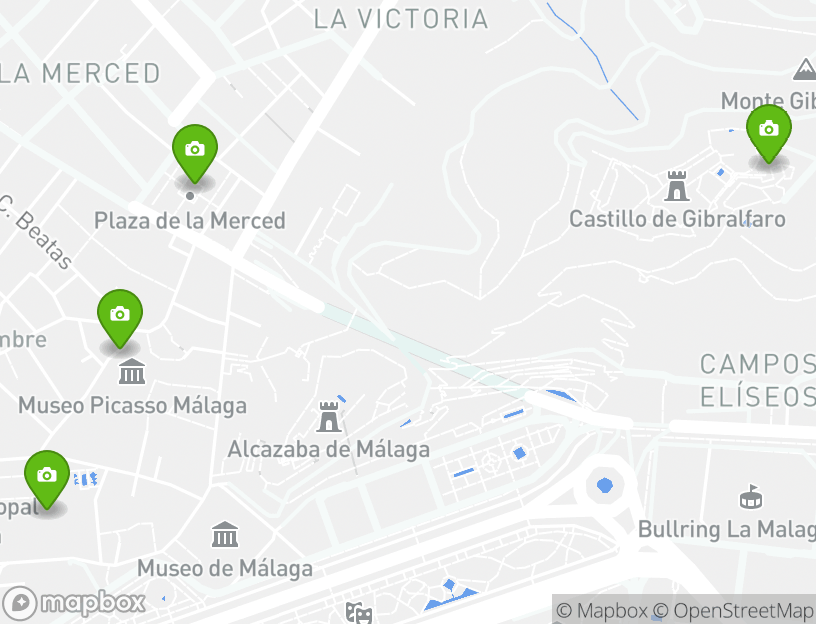Open the photo pin at the lower left
Image resolution: width=816 pixels, height=624 pixels.
point(46,478)
